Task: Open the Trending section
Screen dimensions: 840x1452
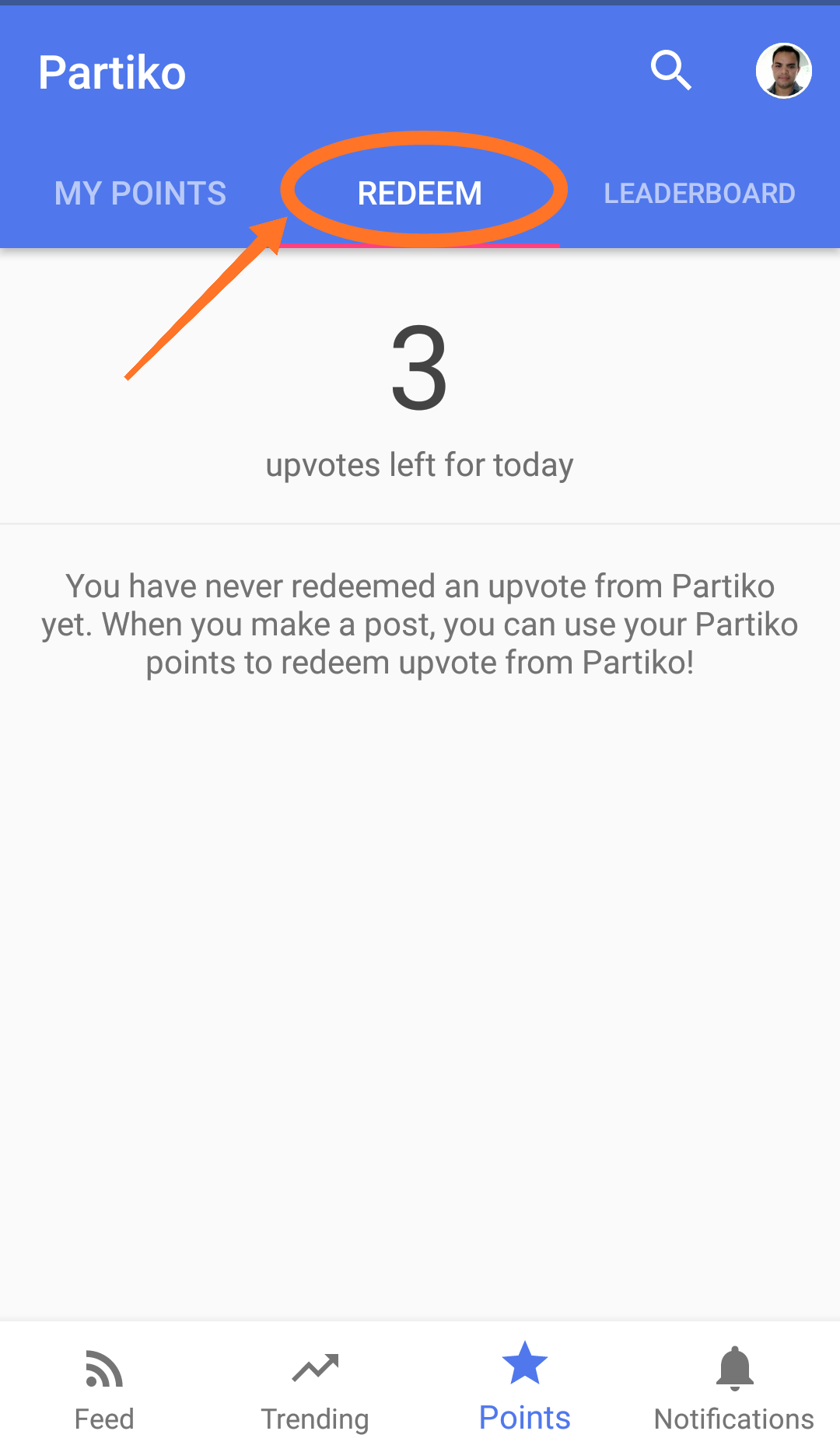Action: [315, 1387]
